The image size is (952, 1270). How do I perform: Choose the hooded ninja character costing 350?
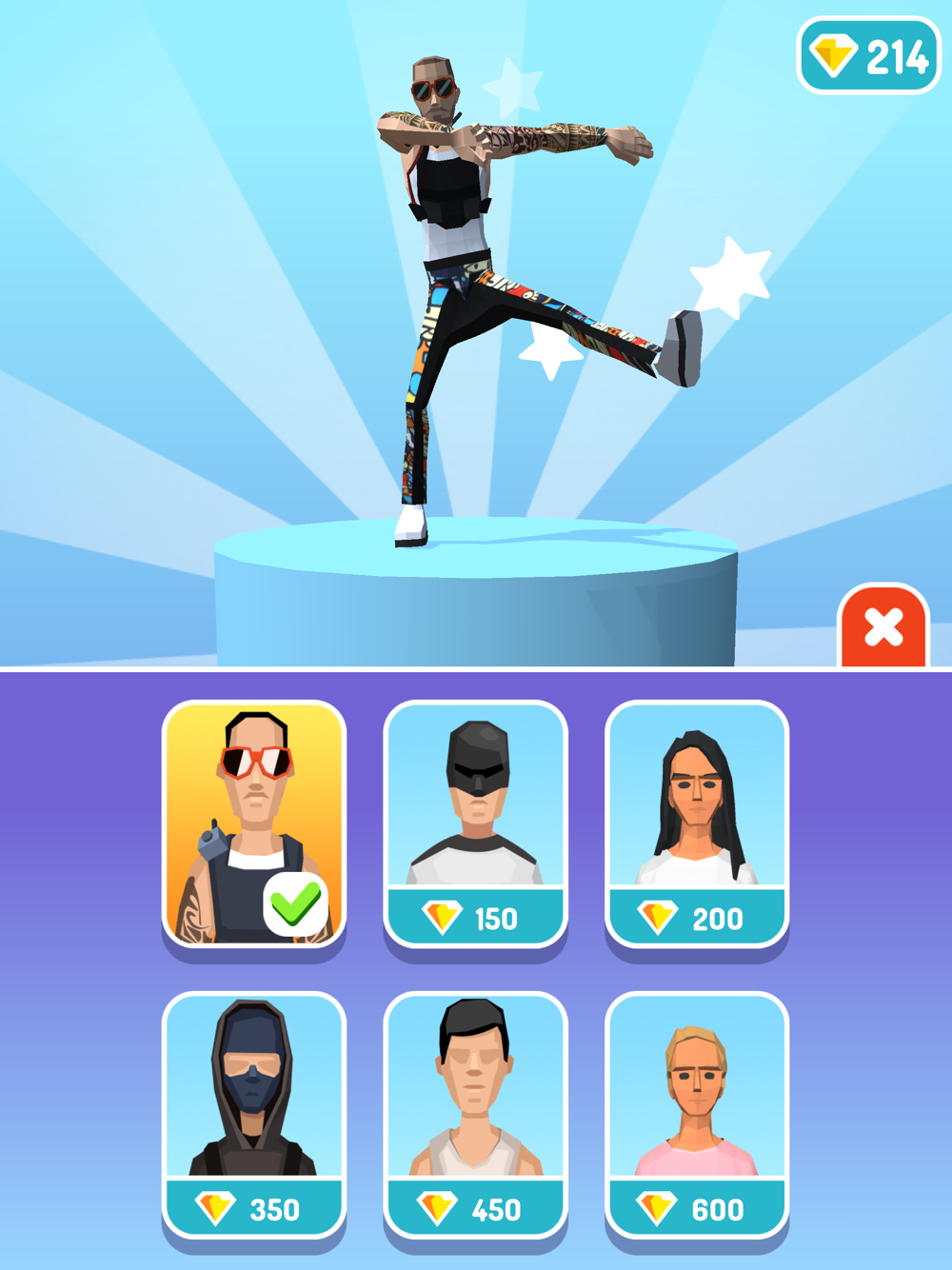click(x=254, y=1115)
